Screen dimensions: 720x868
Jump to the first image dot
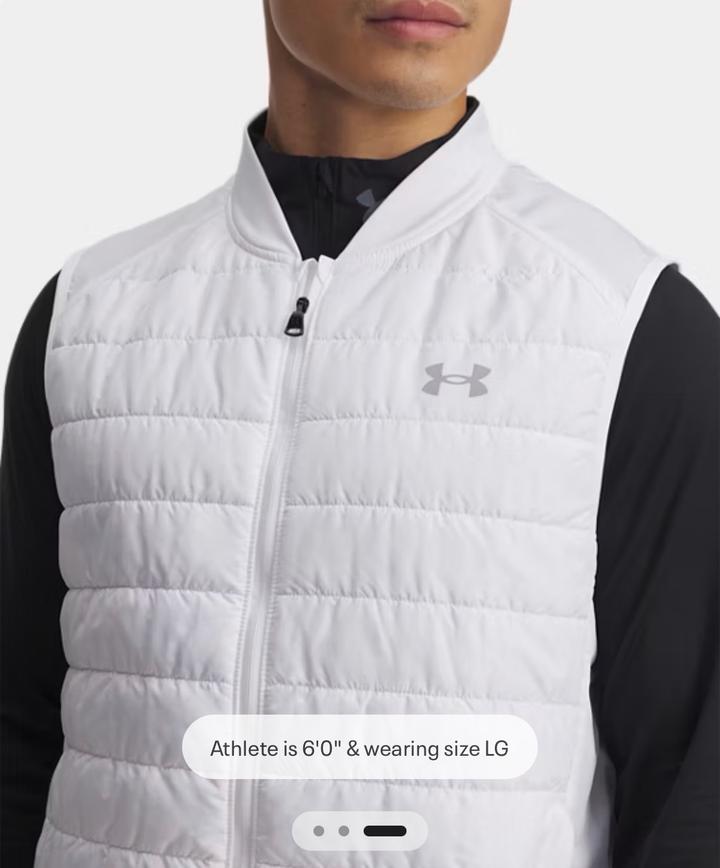(x=319, y=831)
